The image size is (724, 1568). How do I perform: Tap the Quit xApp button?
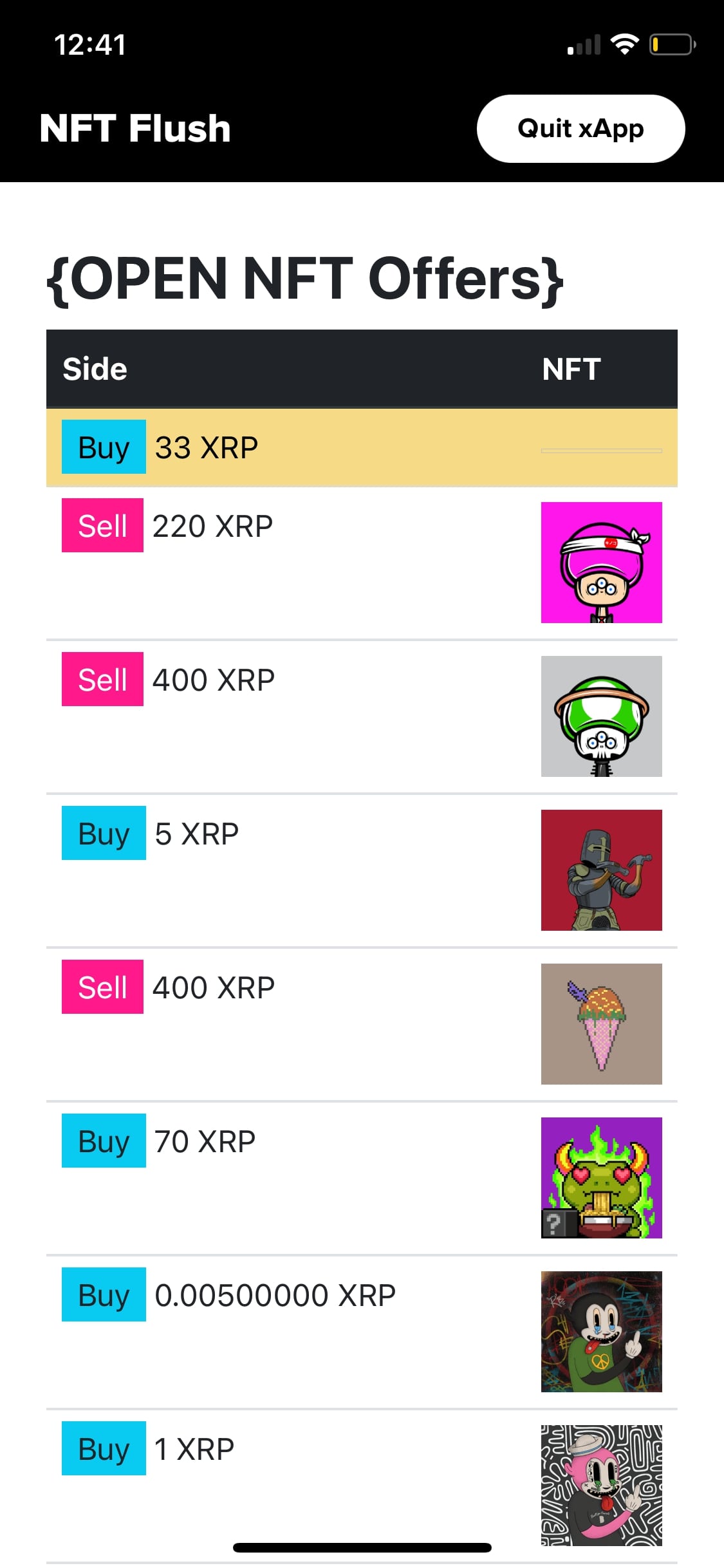pos(580,129)
